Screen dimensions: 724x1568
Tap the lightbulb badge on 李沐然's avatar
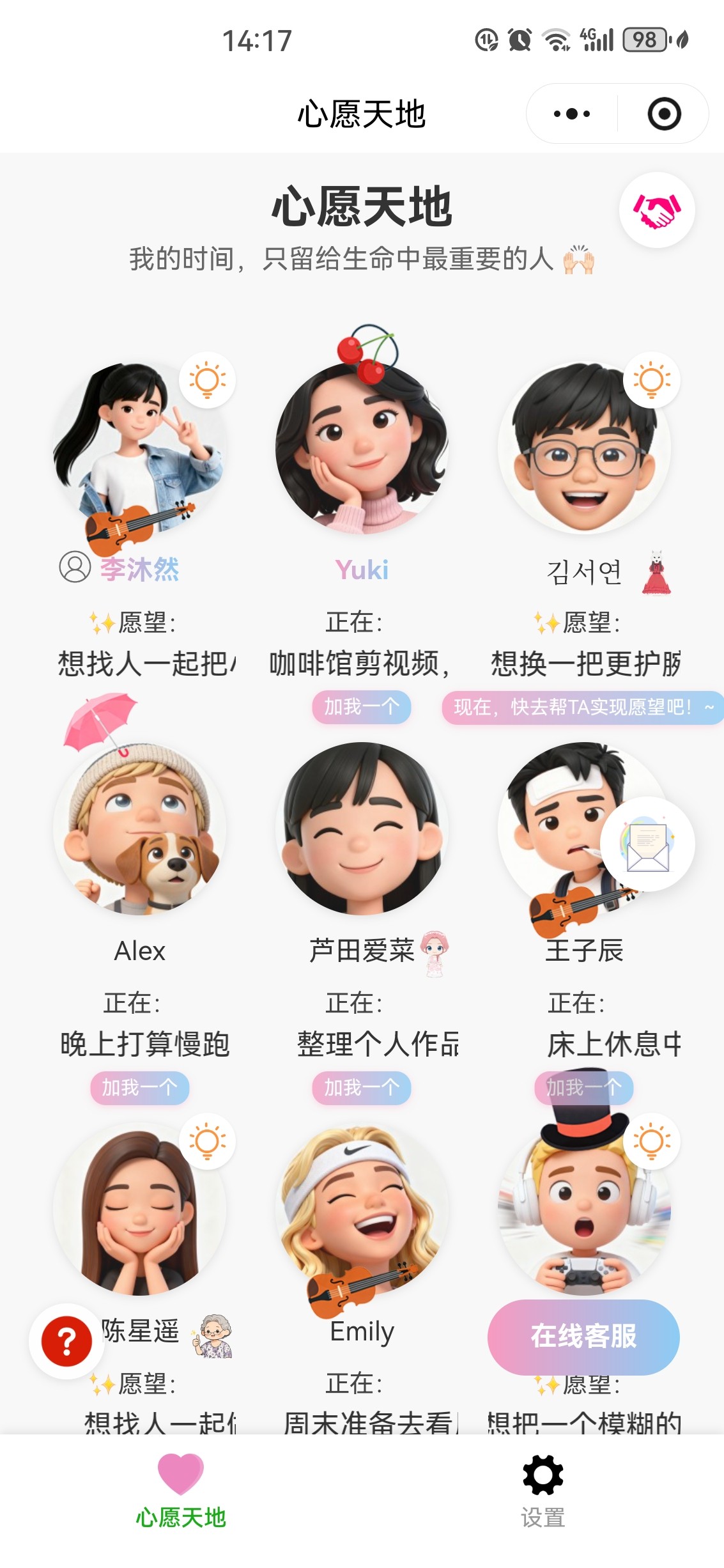click(x=207, y=380)
